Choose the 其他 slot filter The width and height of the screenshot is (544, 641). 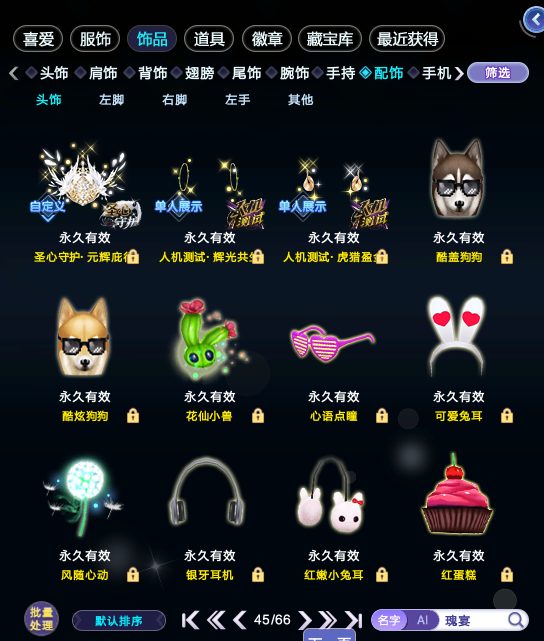[300, 99]
